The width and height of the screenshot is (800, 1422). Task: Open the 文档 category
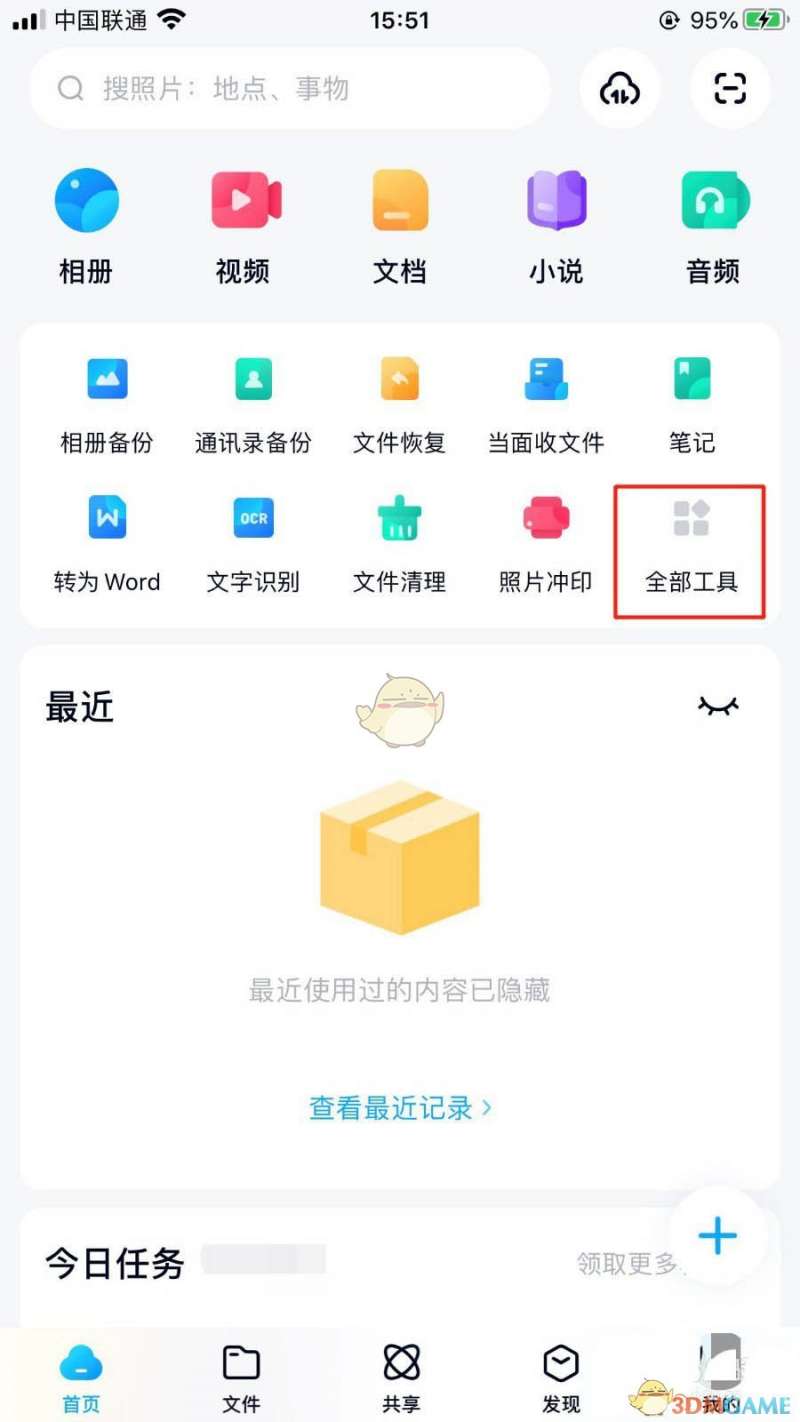click(x=400, y=226)
